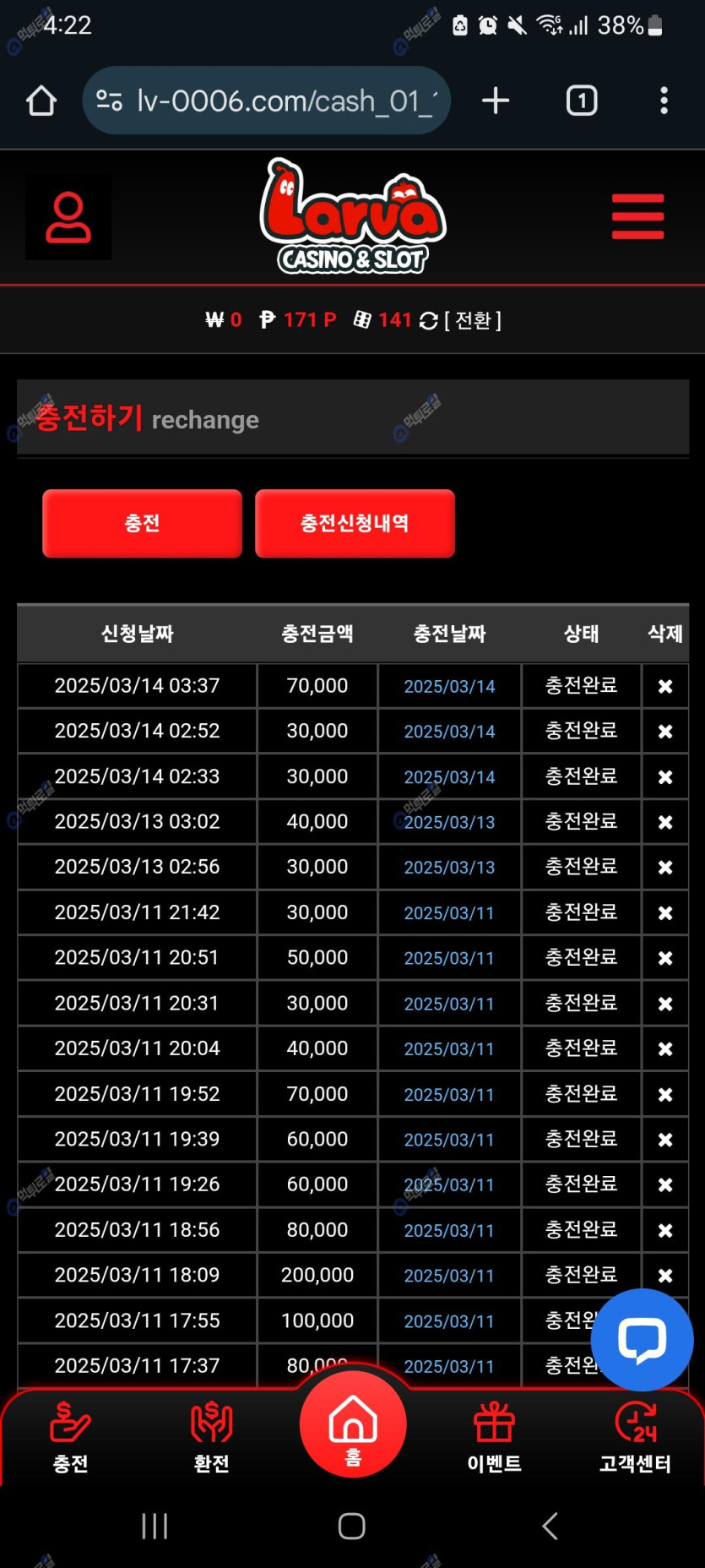
Task: Delete the 2025/03/14 03:37 recharge entry
Action: (x=665, y=686)
